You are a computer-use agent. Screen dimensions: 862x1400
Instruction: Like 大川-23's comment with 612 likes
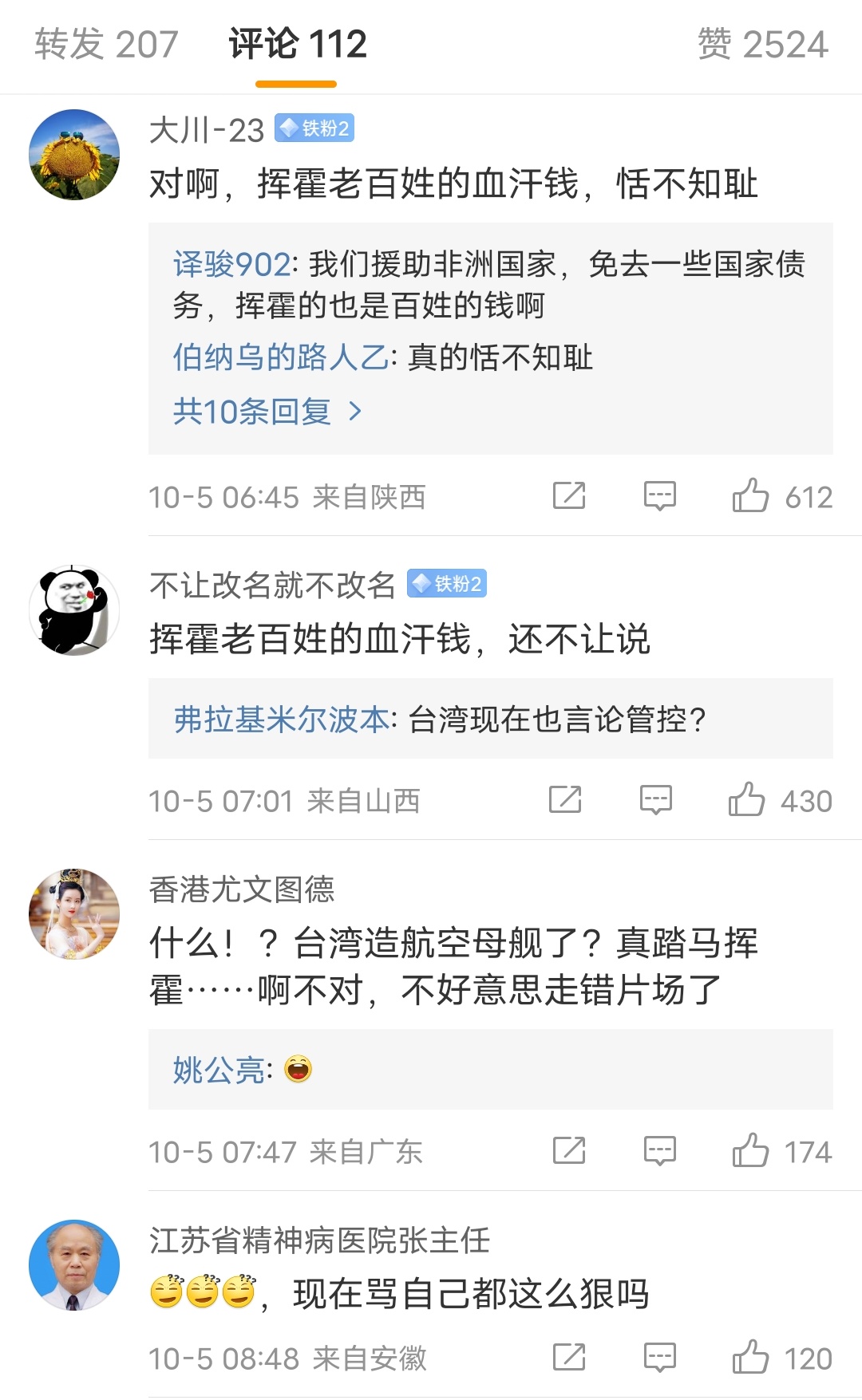point(750,496)
